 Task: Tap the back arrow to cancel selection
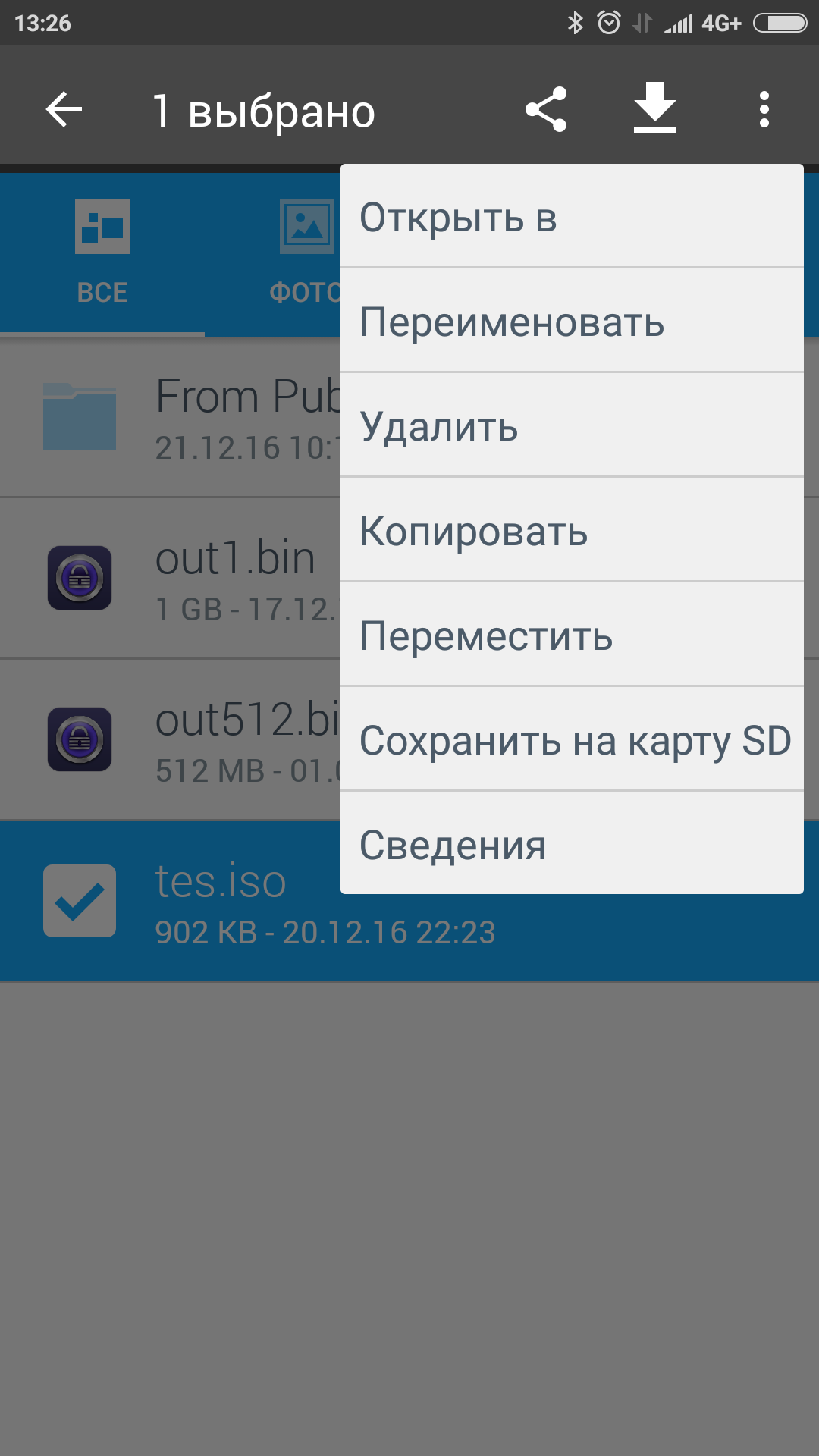tap(64, 110)
